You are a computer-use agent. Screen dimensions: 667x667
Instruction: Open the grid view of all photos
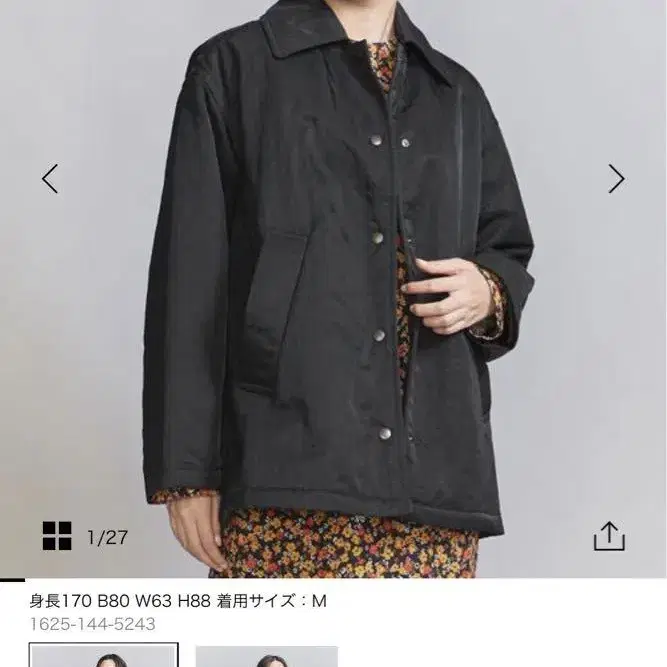(57, 537)
